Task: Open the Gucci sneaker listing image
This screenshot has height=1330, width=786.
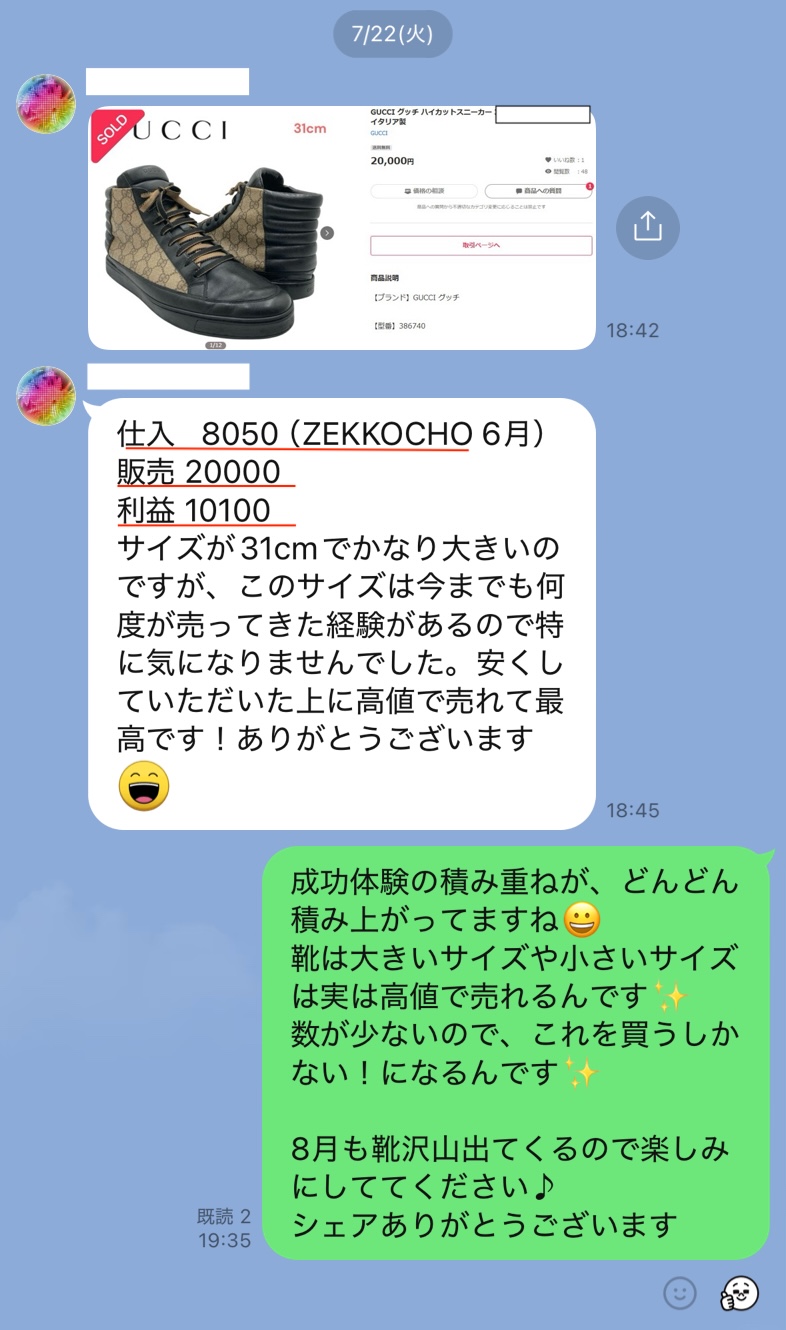Action: (342, 228)
